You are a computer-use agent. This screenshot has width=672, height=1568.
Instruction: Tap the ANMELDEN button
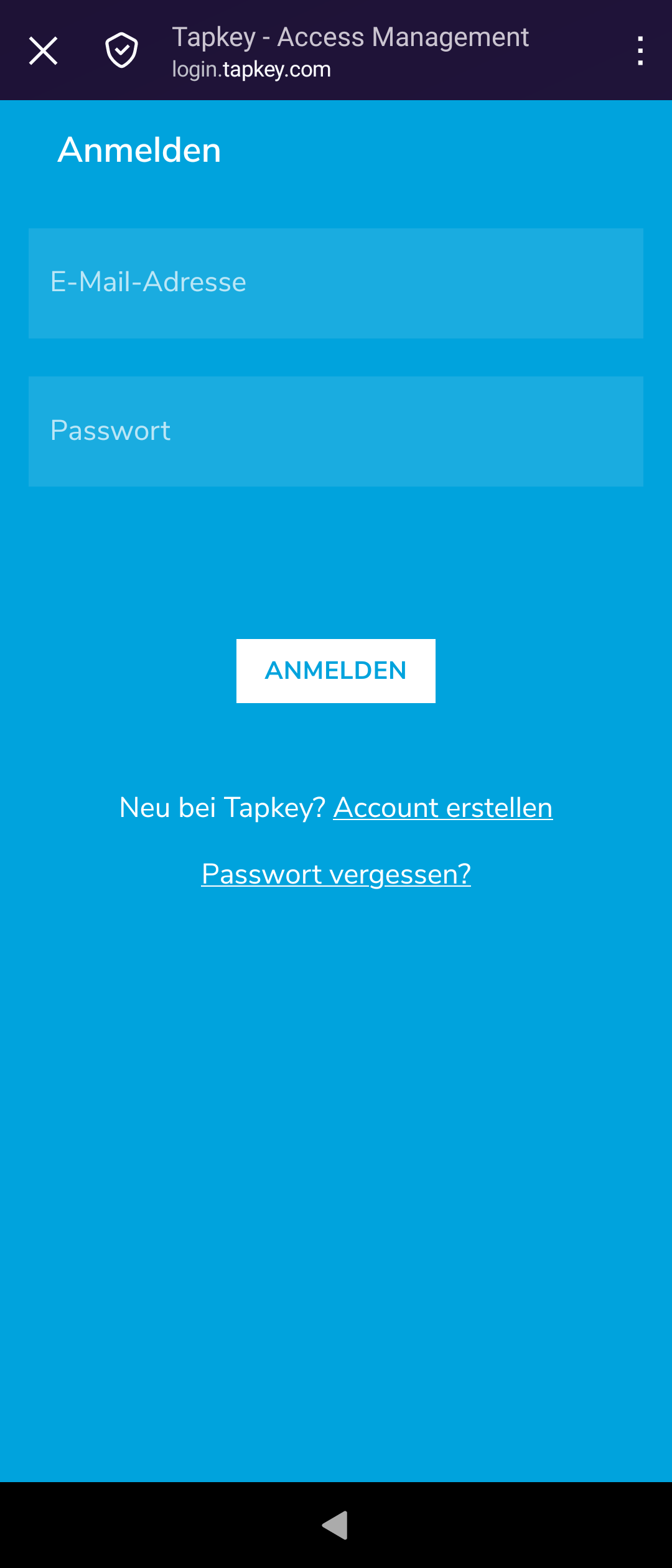click(336, 671)
